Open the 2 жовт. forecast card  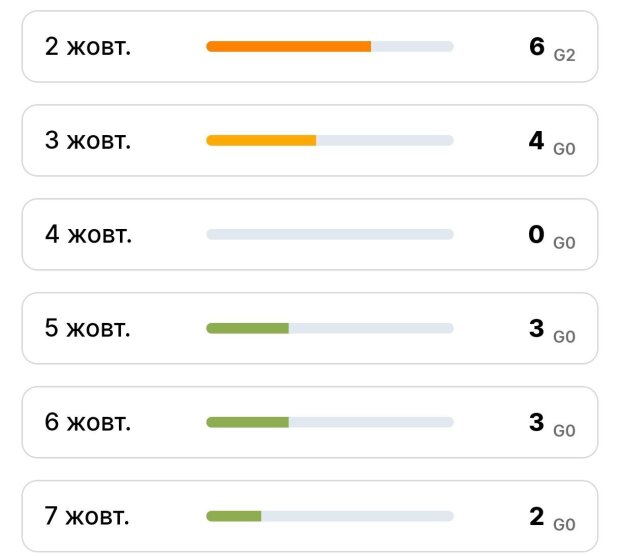(310, 47)
